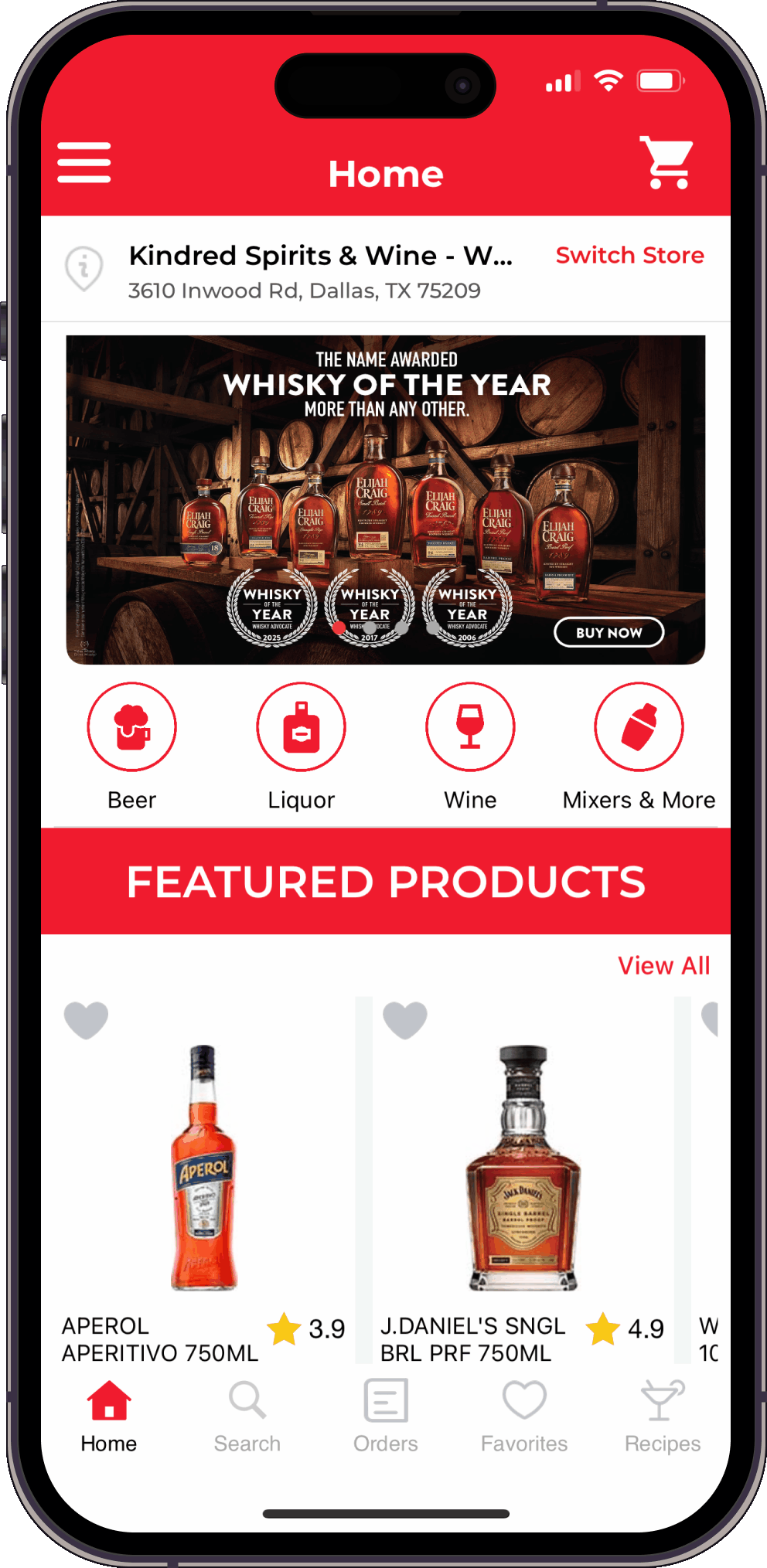Switch to the Recipes tab

click(x=663, y=1417)
